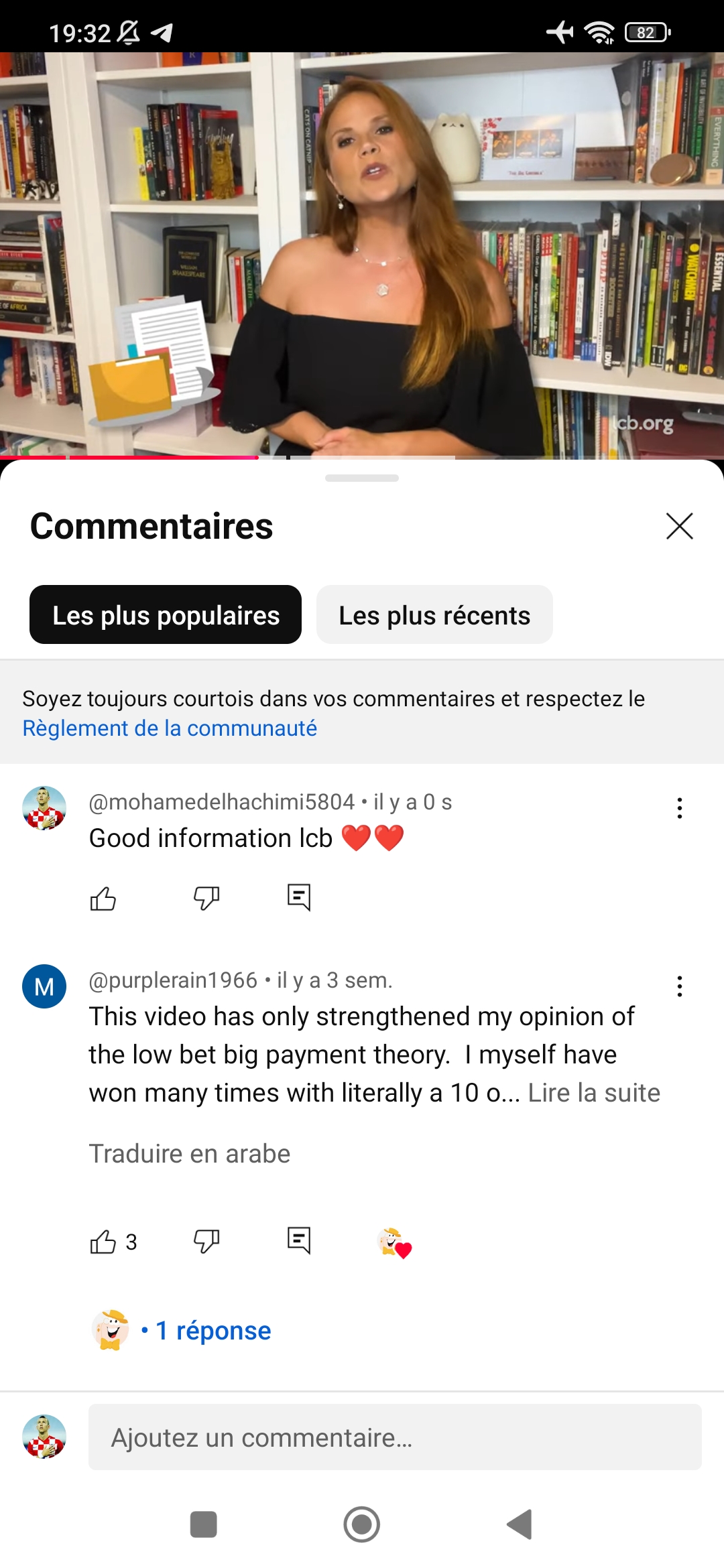Tap 'Traduire en arabe' under purplerain1966's comment

click(x=190, y=1154)
